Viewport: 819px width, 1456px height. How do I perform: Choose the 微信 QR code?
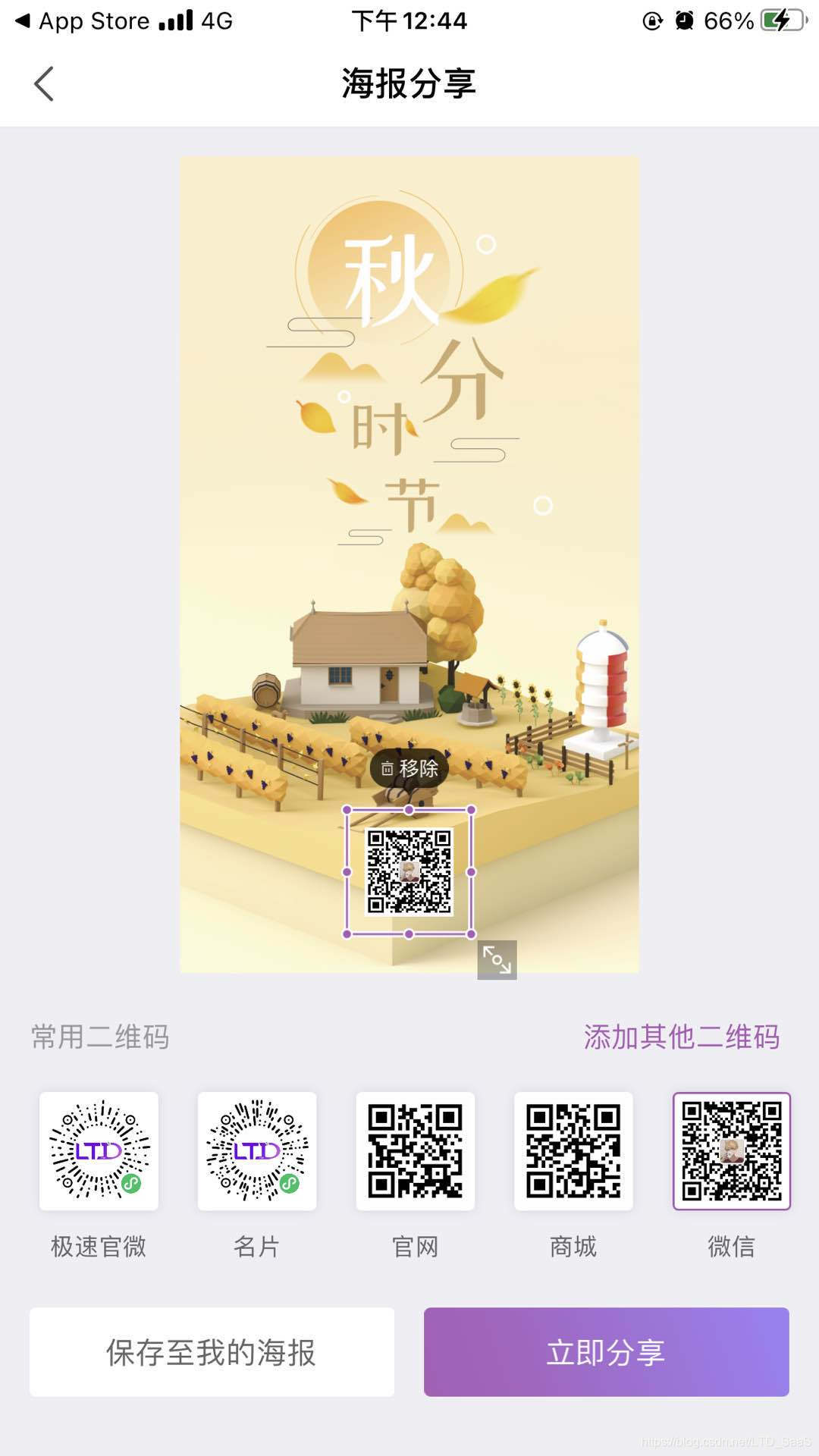point(732,1151)
